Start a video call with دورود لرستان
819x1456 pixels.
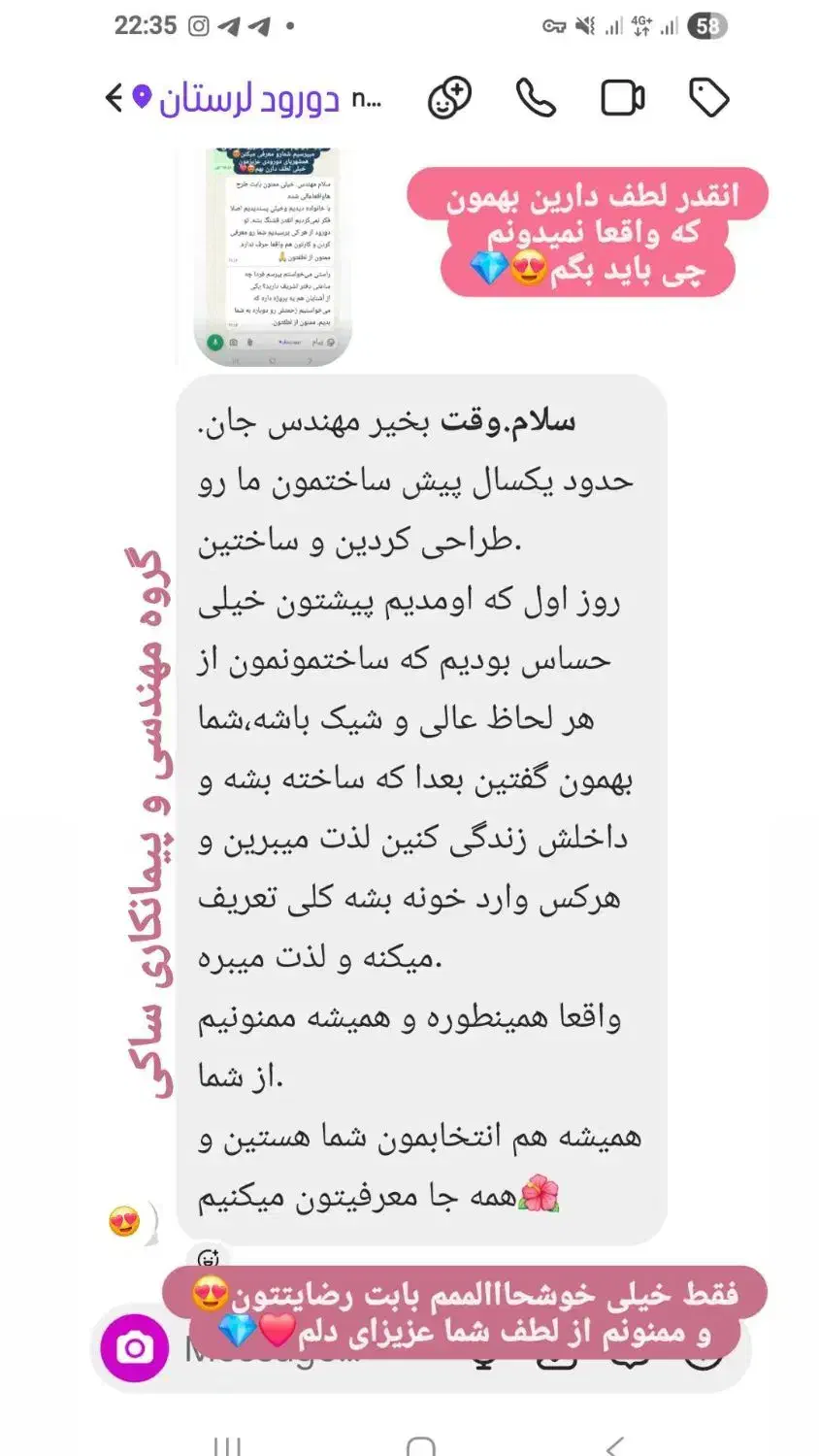622,96
